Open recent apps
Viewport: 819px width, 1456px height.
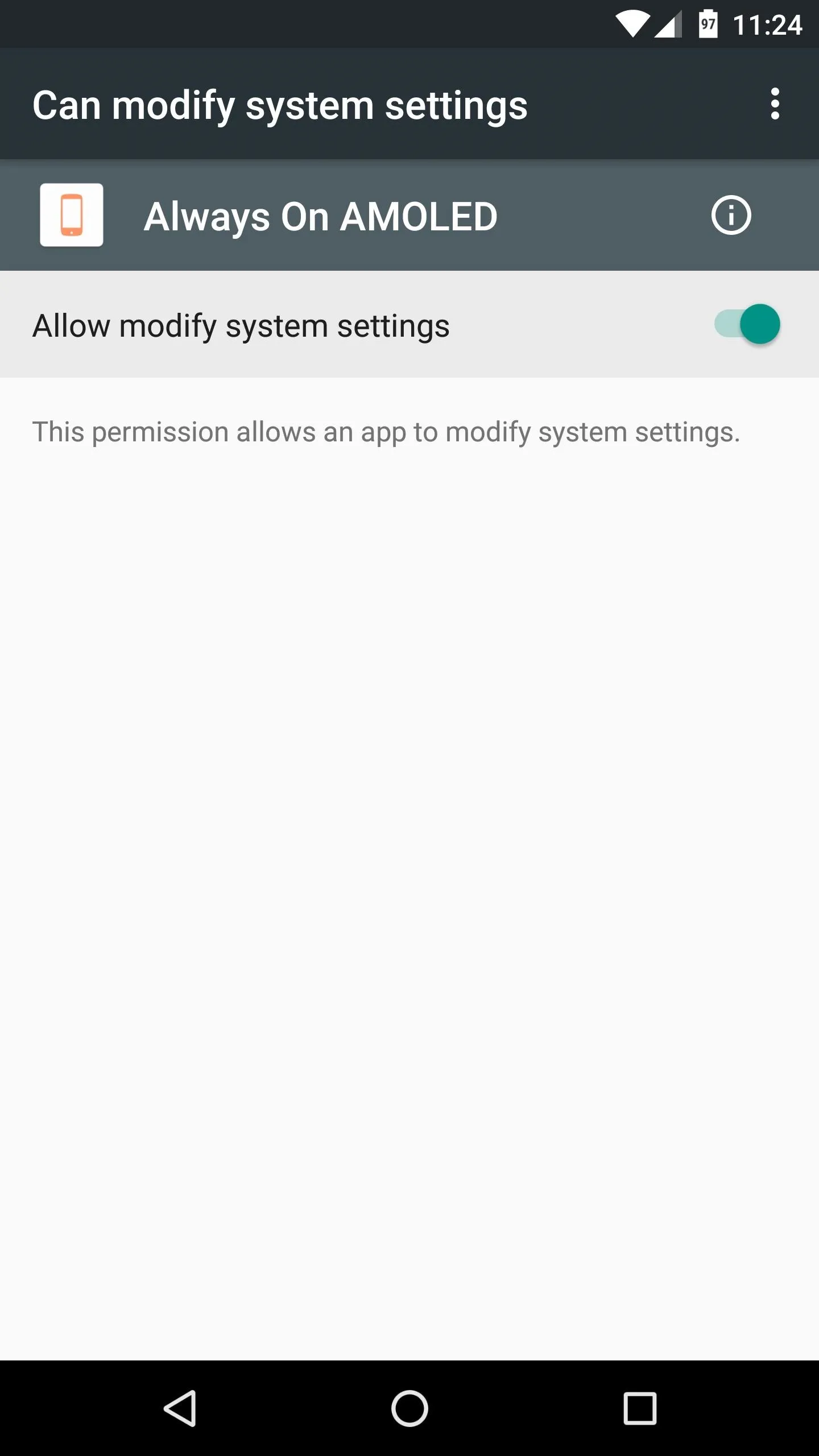pos(640,1408)
